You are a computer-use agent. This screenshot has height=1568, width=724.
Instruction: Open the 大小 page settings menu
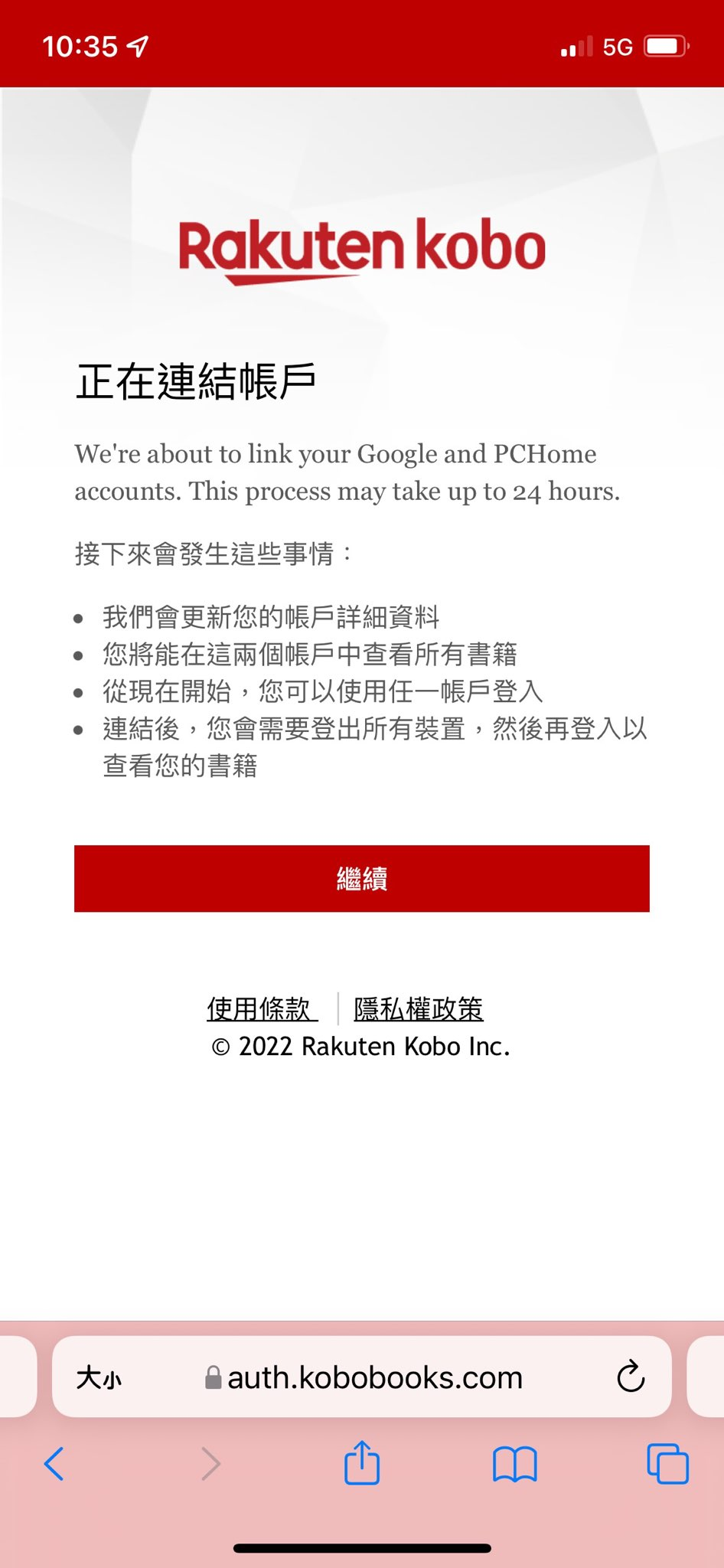click(x=99, y=1378)
